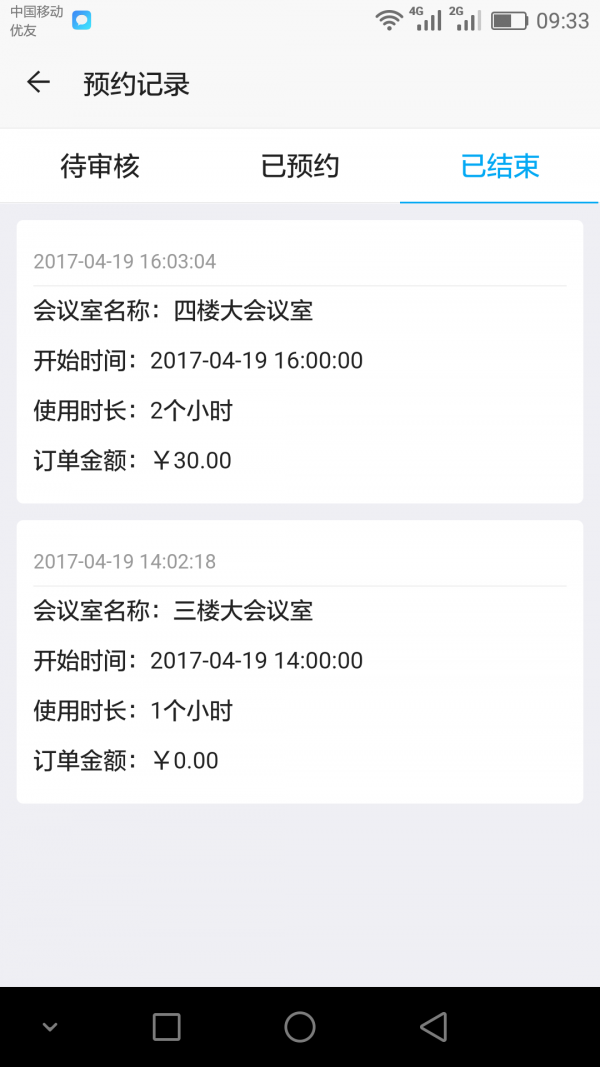Go back from 预约记录 page
Image resolution: width=600 pixels, height=1067 pixels.
tap(38, 83)
